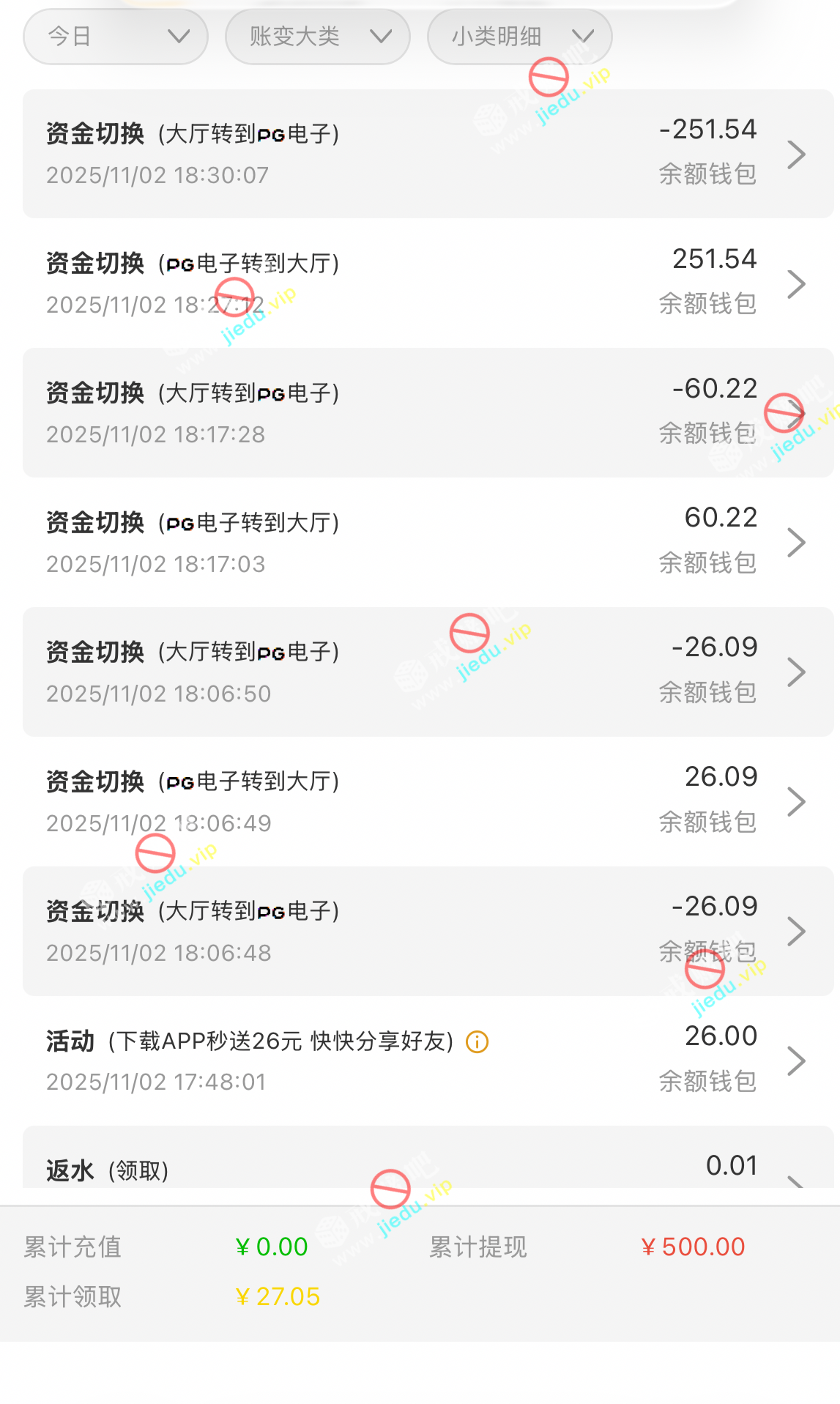Expand the 小类明细 subcategory dropdown
The image size is (840, 1404).
[x=519, y=37]
